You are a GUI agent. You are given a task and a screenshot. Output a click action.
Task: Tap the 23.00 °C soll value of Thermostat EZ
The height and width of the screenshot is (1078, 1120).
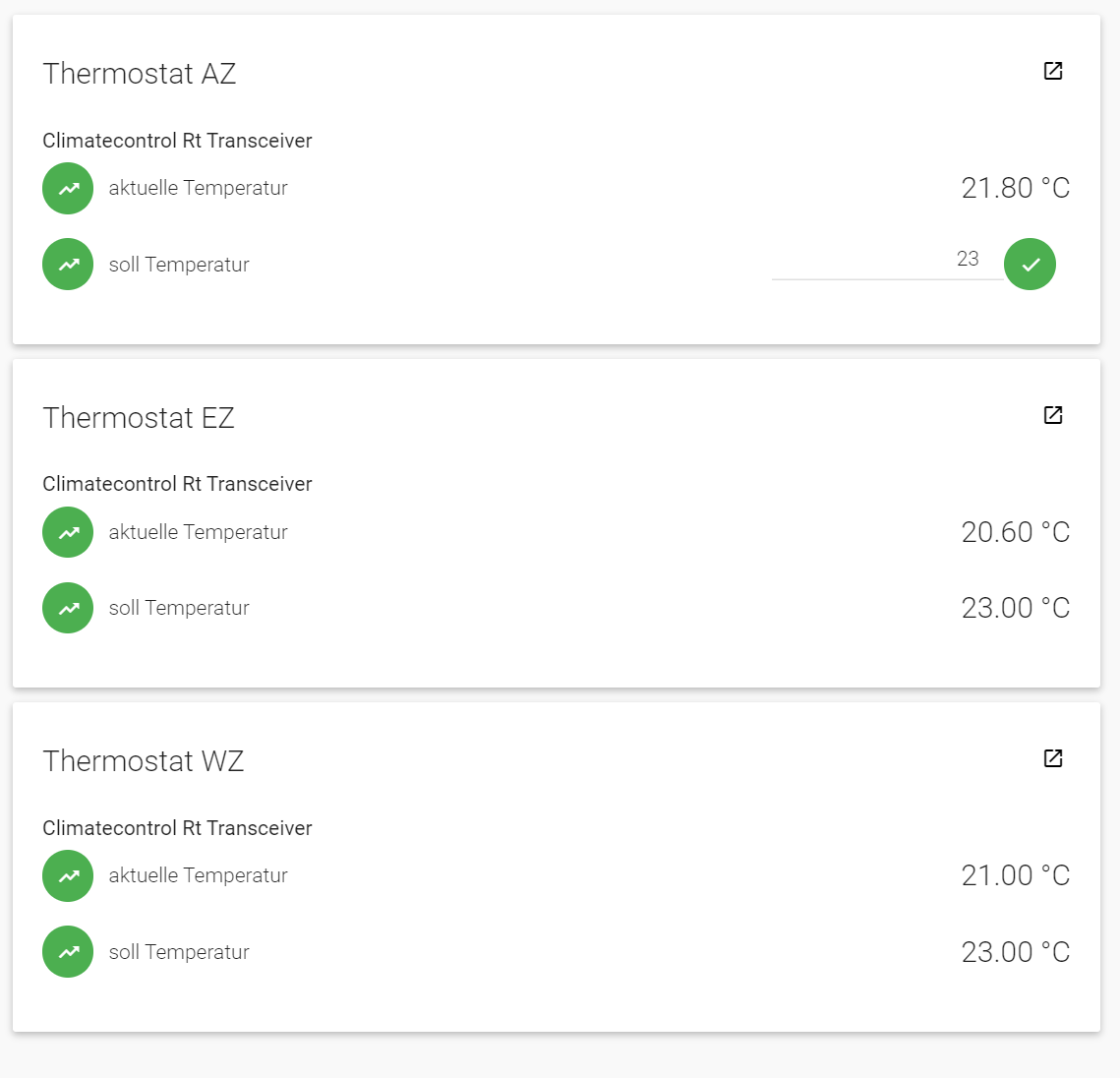click(x=1015, y=608)
